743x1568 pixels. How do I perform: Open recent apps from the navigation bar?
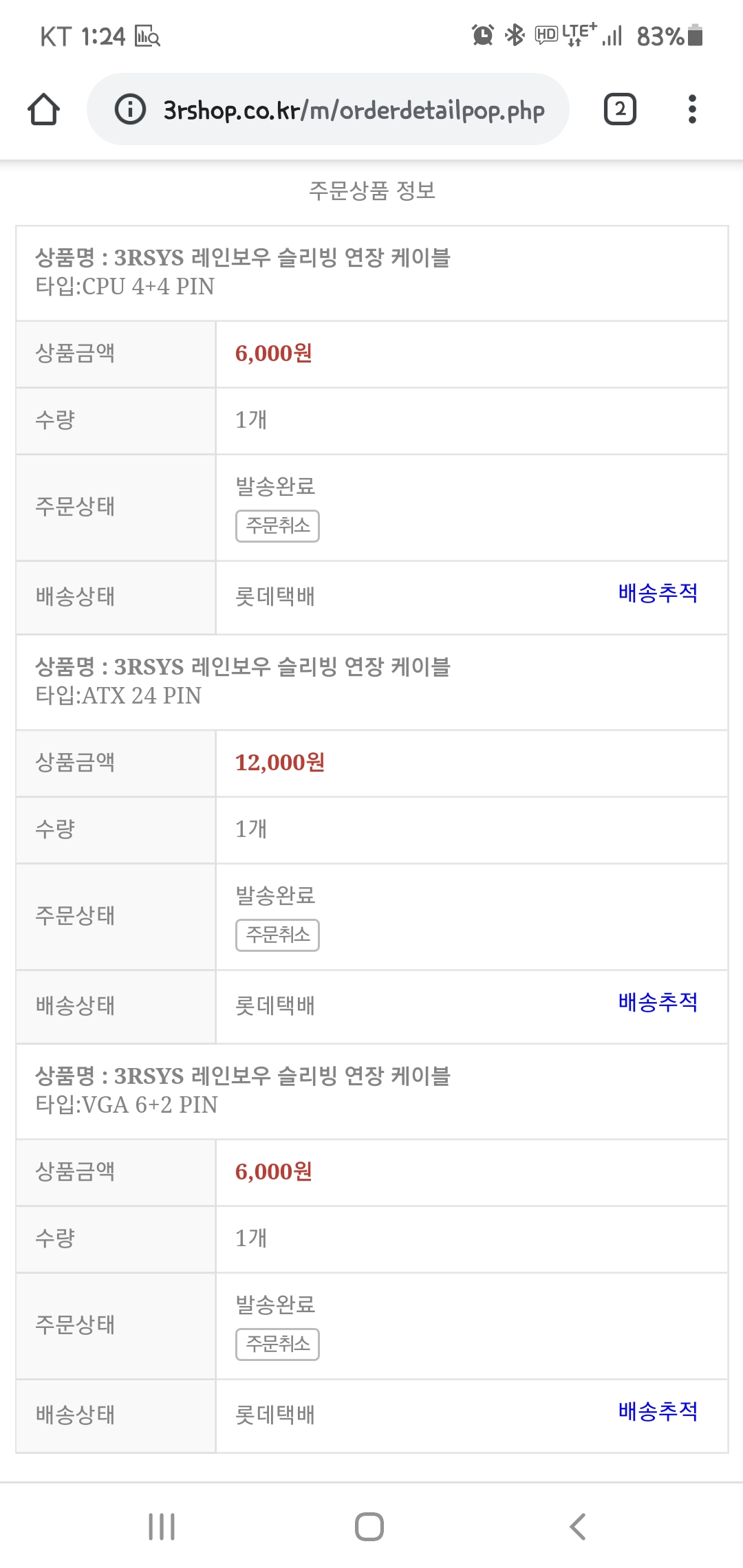point(162,1527)
